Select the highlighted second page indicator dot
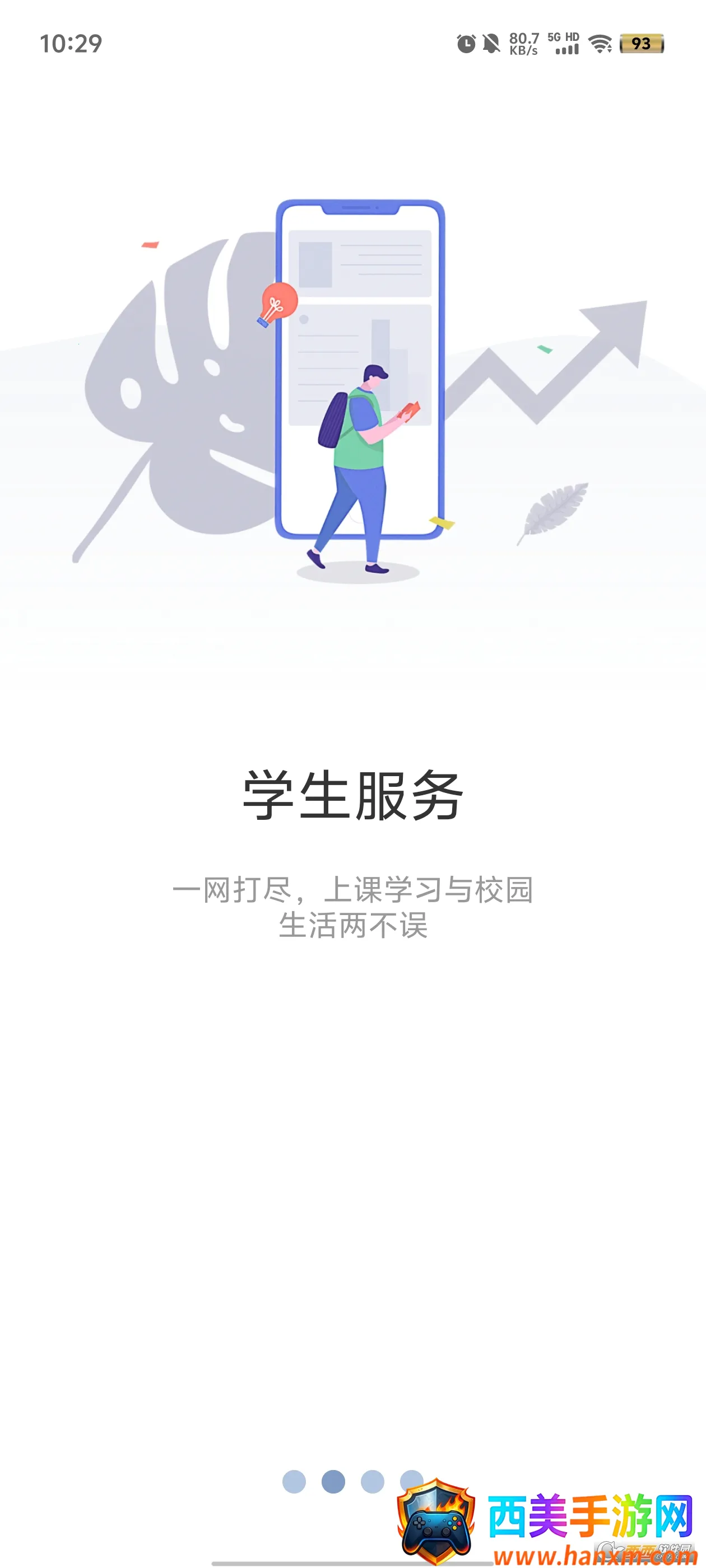 click(333, 1481)
